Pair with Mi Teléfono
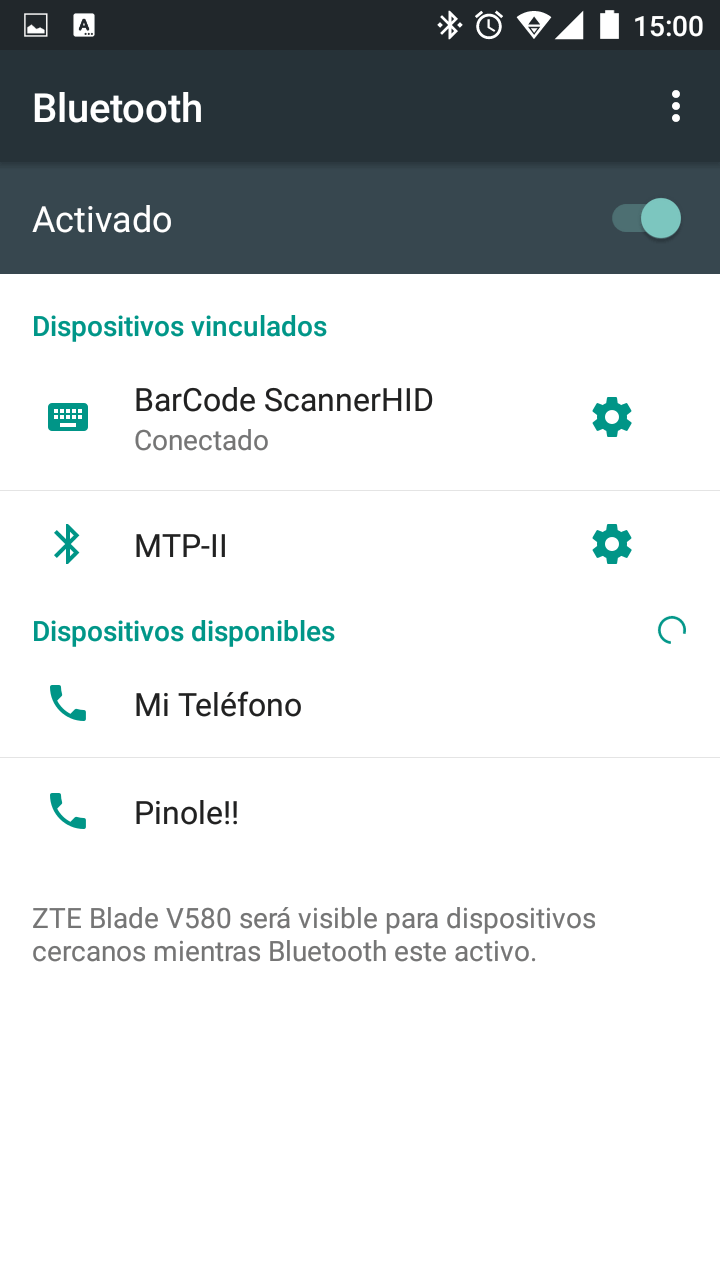The image size is (720, 1280). [360, 705]
